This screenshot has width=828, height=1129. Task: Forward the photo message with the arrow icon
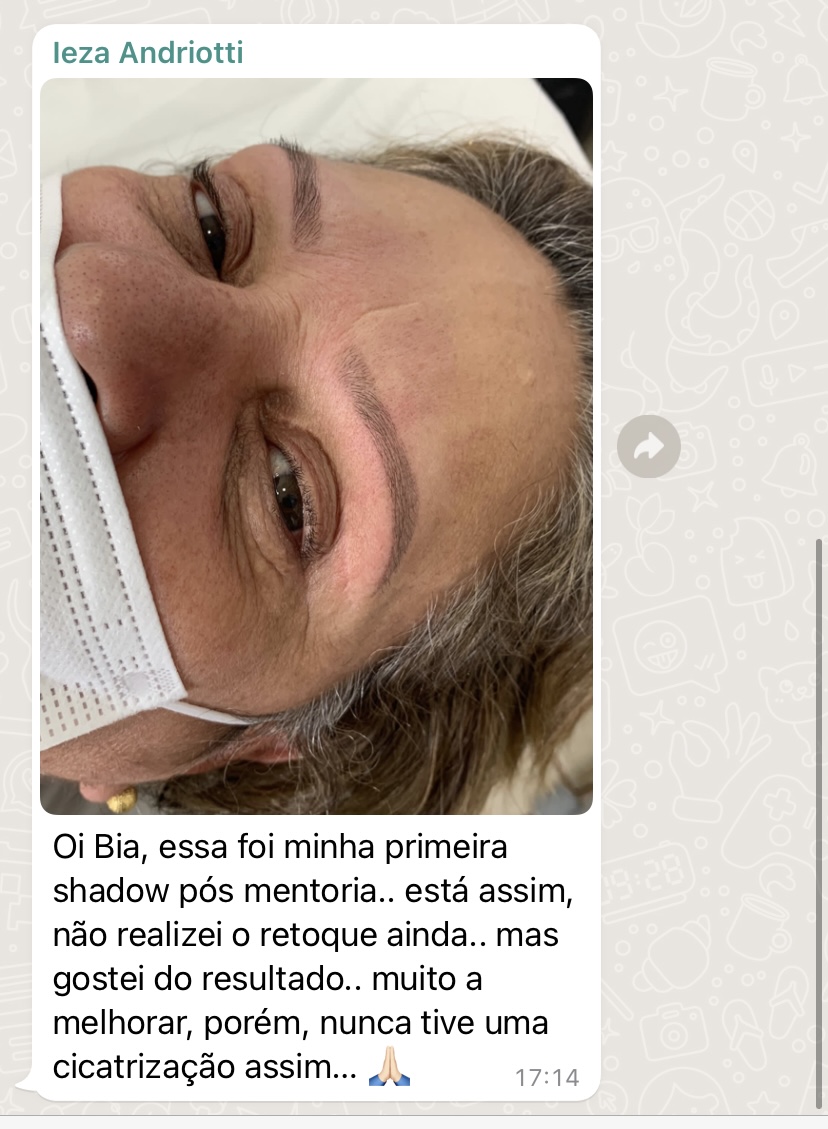649,447
